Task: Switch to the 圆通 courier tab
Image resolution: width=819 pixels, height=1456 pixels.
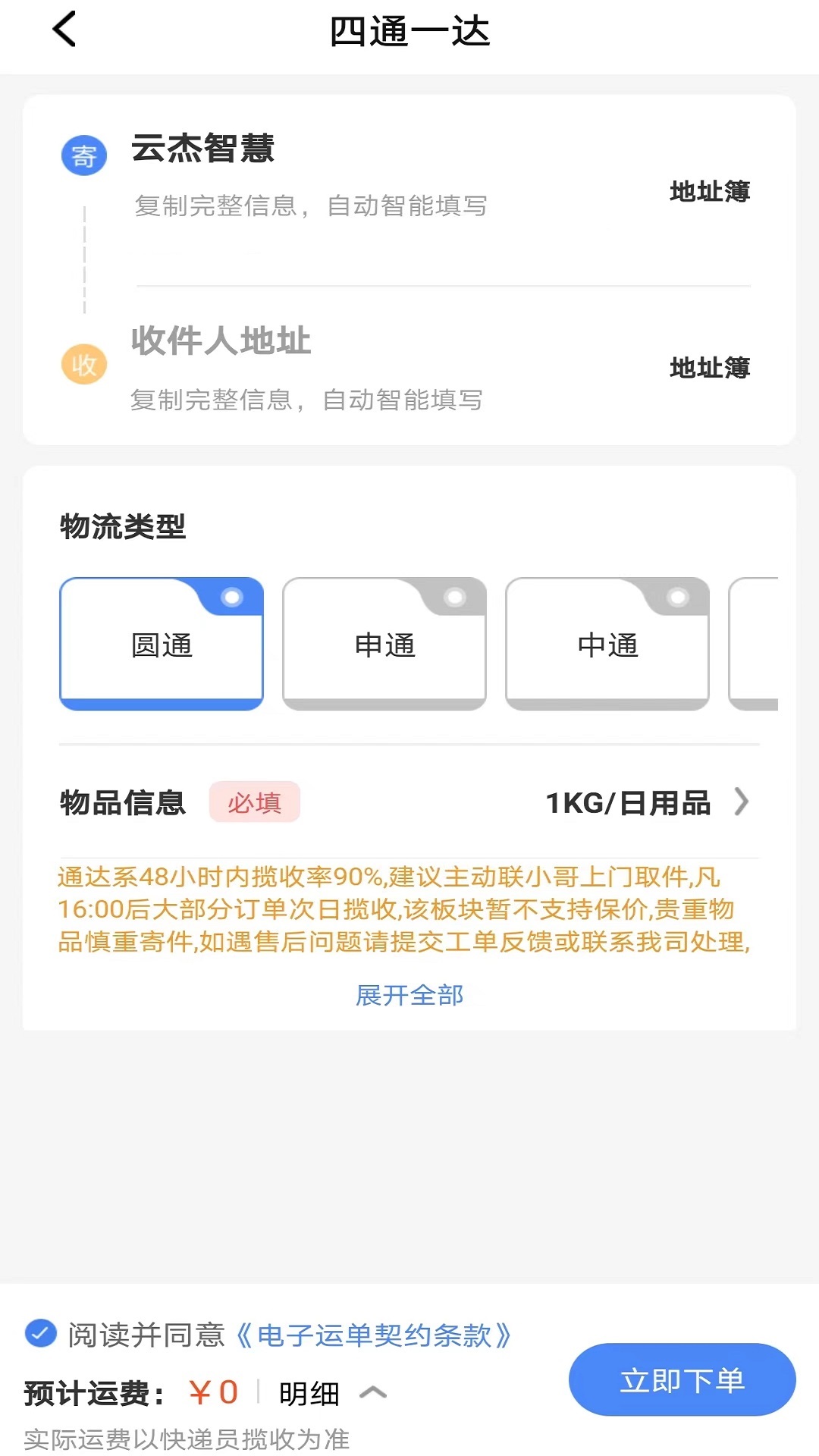Action: click(162, 645)
